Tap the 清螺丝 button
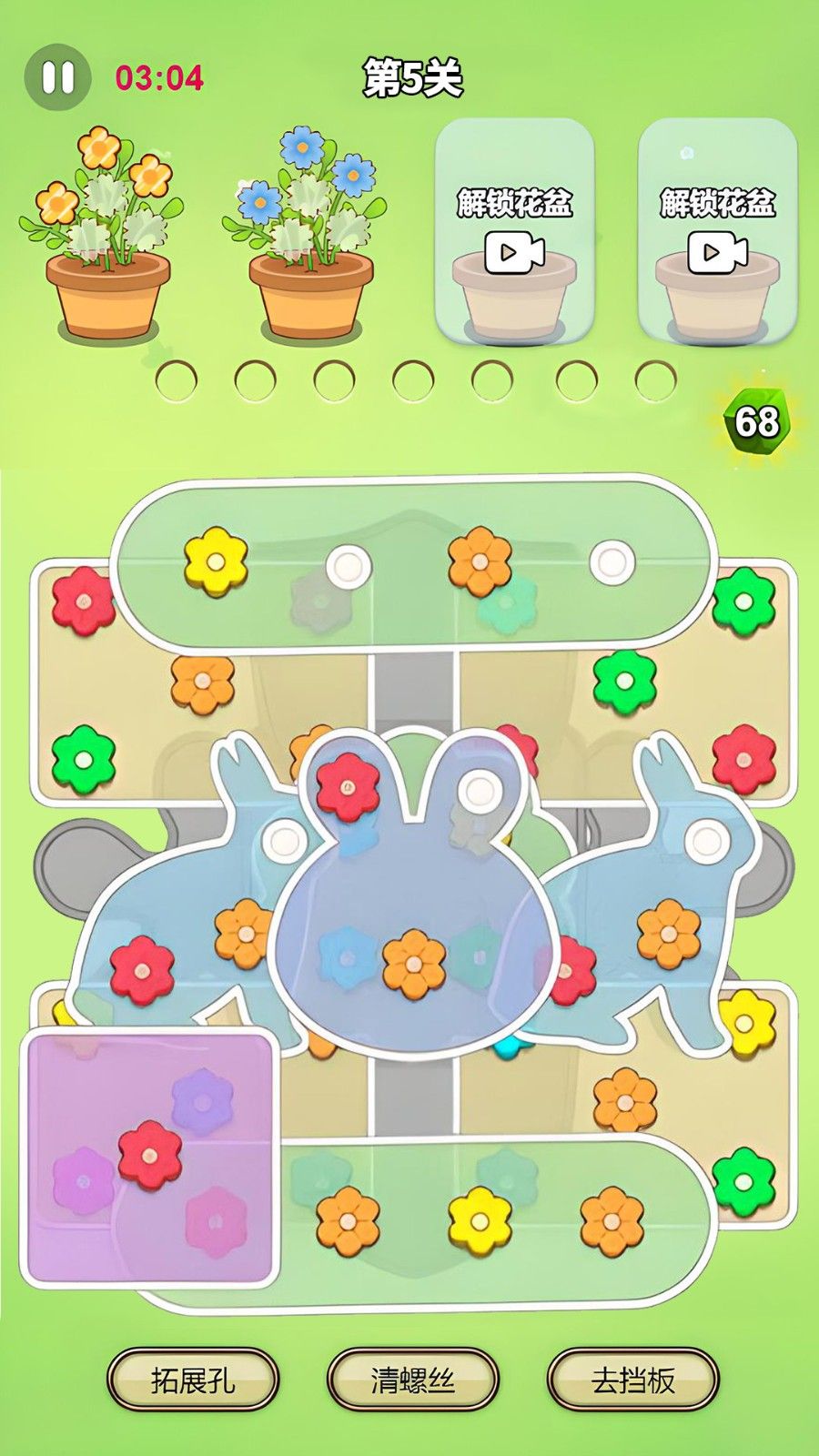 click(412, 1380)
